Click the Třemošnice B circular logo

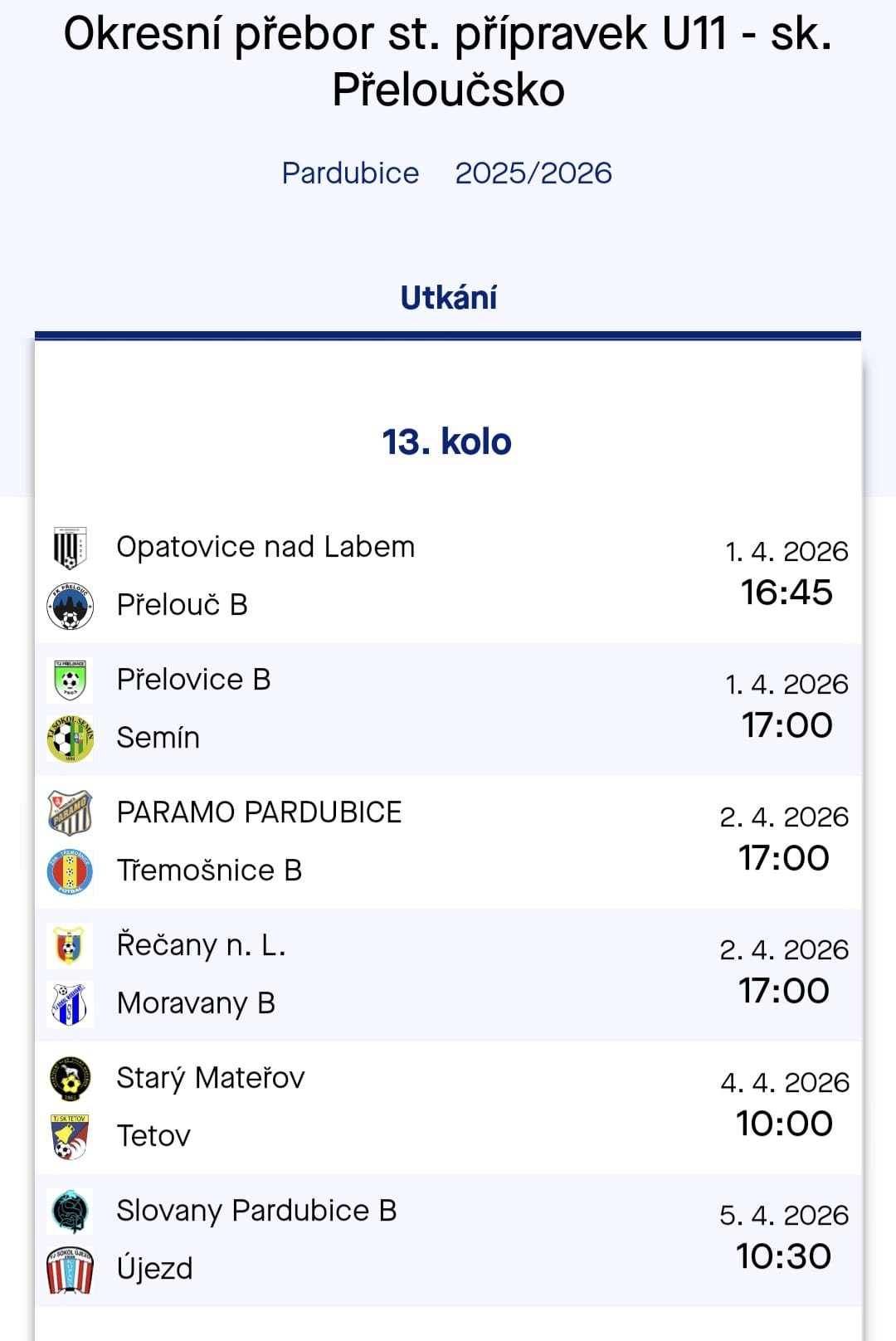click(x=70, y=870)
